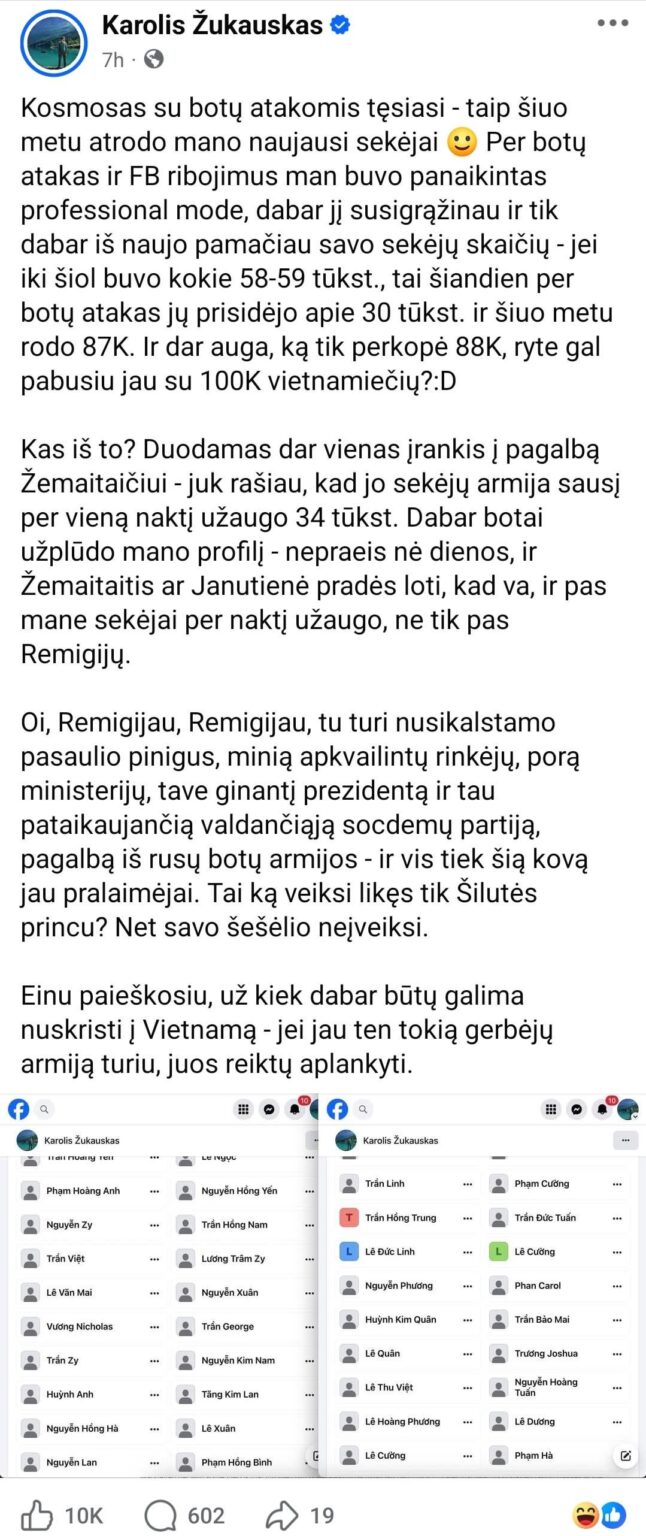Open the right followers screenshot image

482,1285
